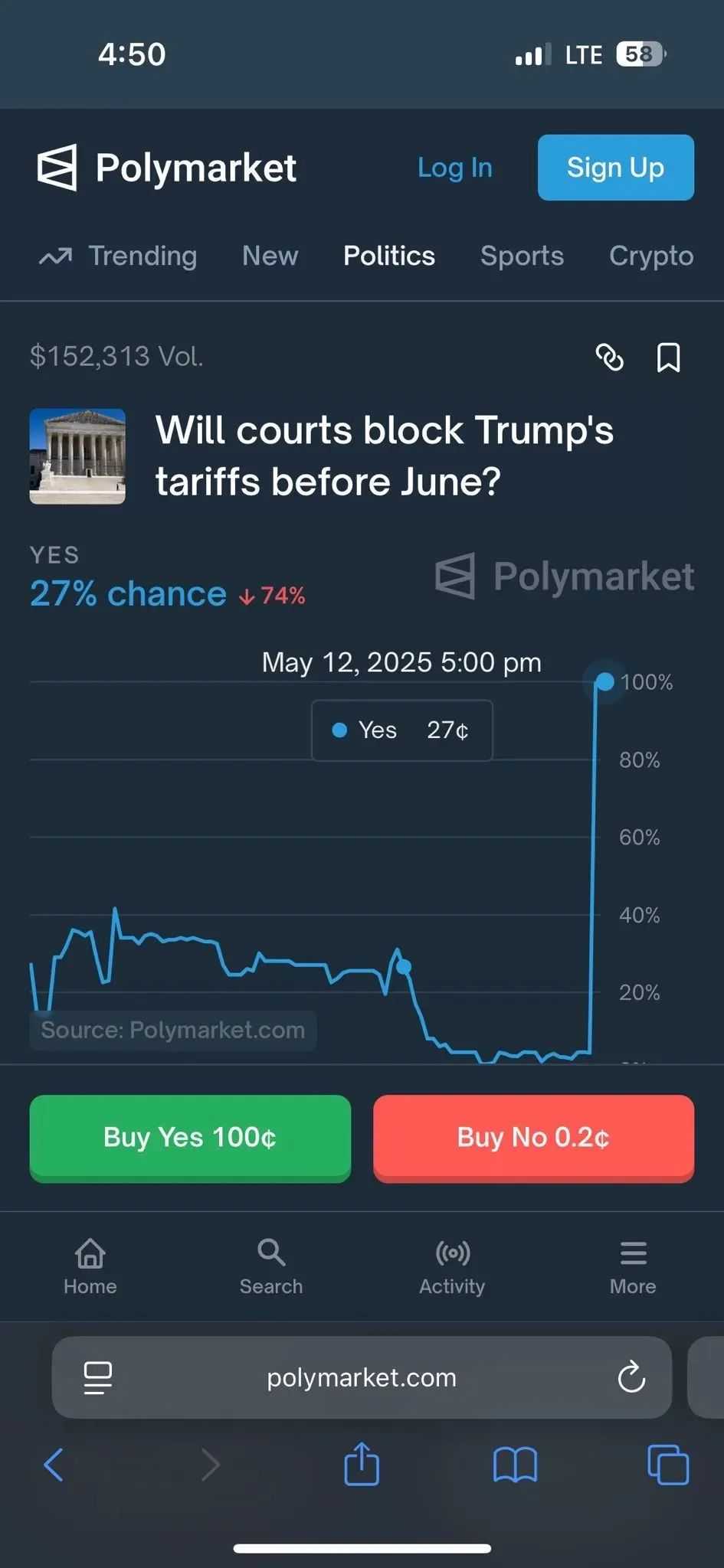Viewport: 724px width, 1568px height.
Task: Copy the market link icon
Action: click(609, 357)
